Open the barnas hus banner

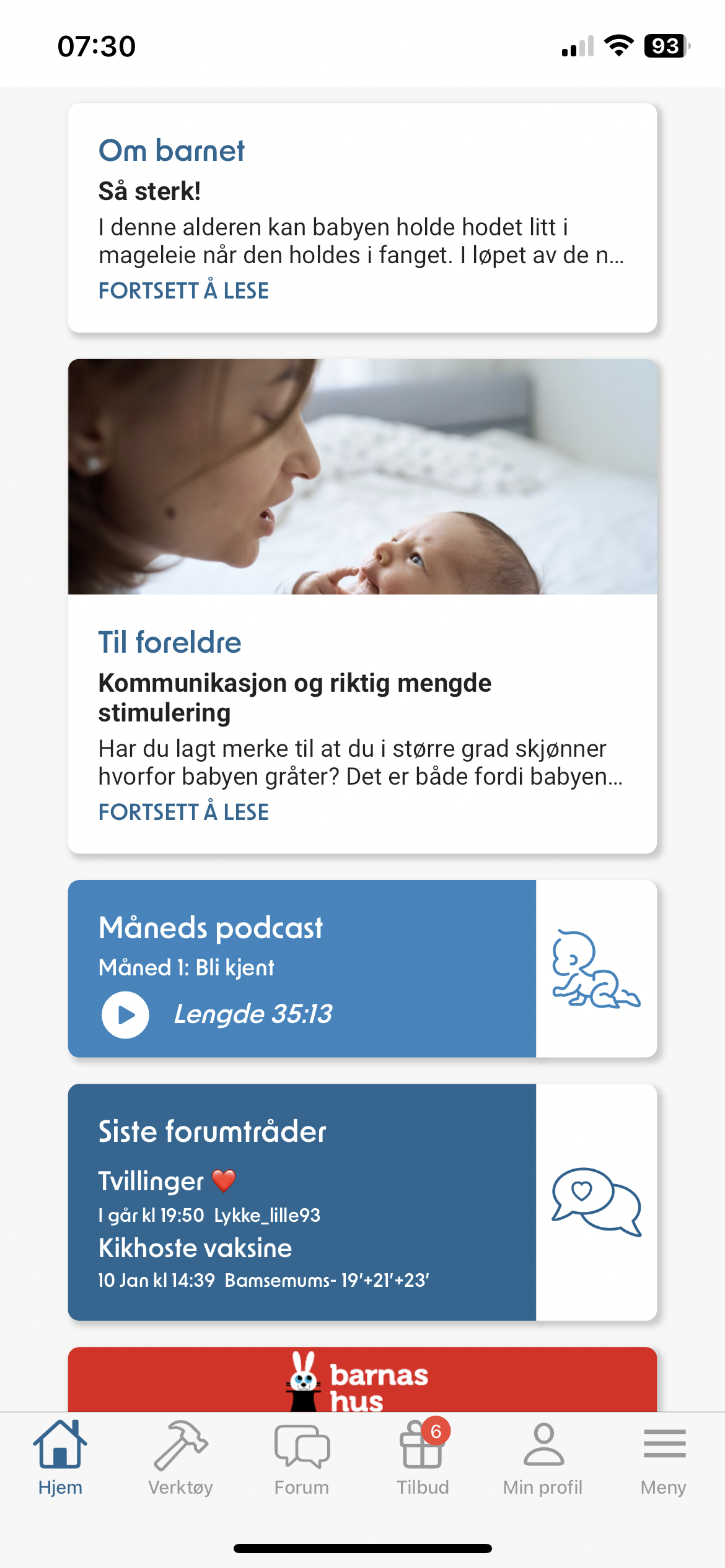coord(362,1380)
